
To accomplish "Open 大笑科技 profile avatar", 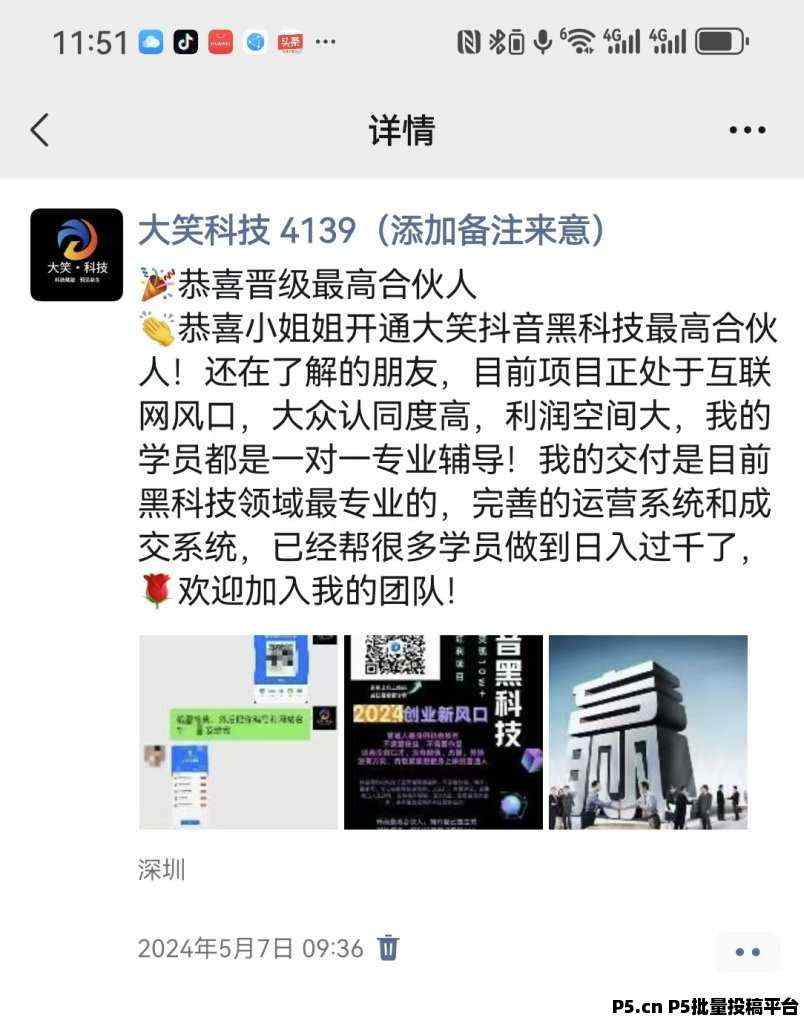I will (76, 254).
